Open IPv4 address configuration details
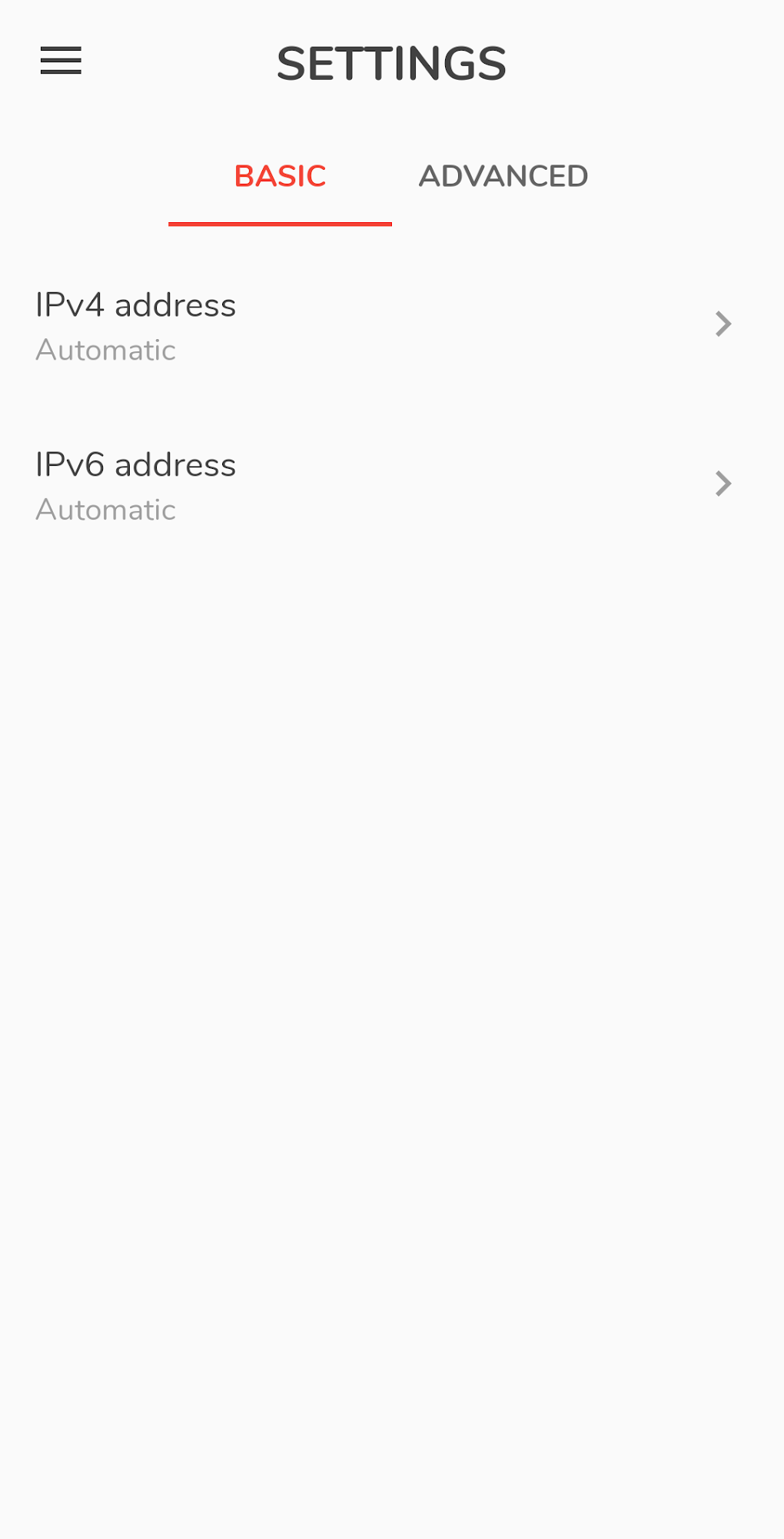The height and width of the screenshot is (1539, 784). click(x=384, y=324)
